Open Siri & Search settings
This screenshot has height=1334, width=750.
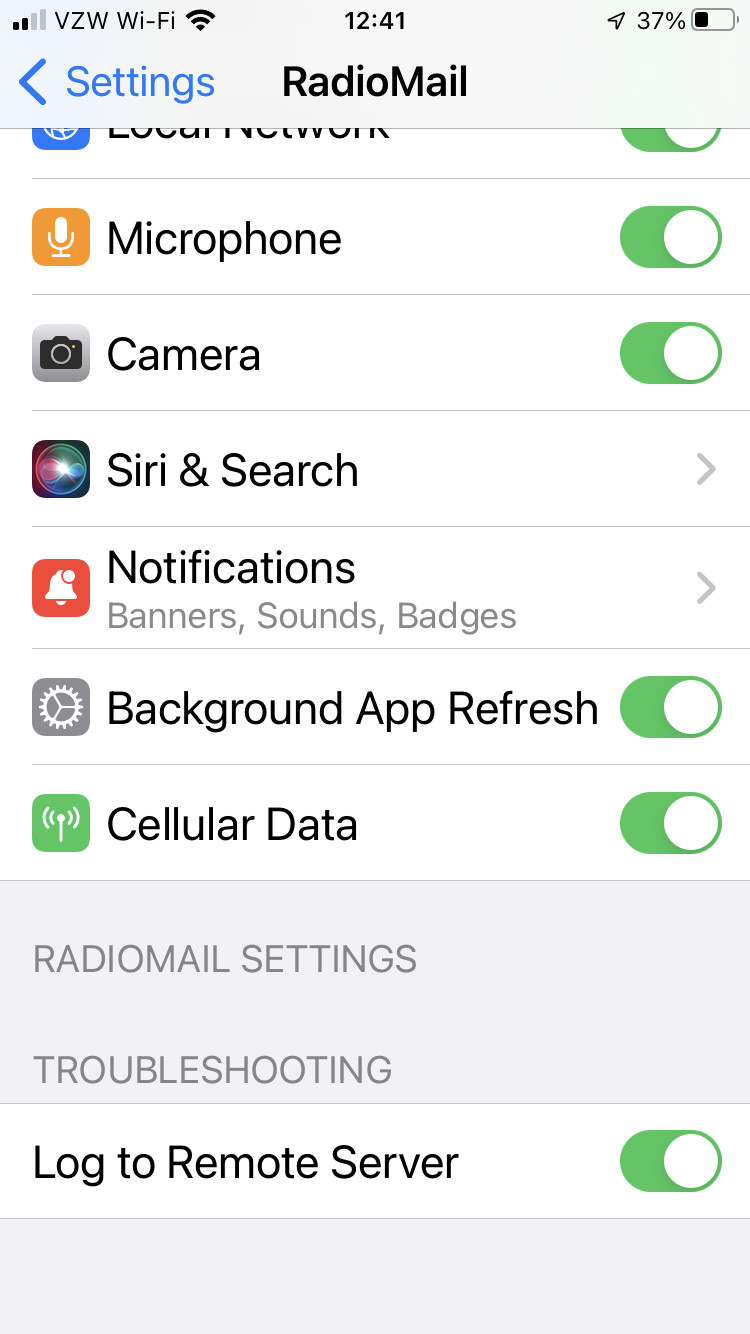pyautogui.click(x=375, y=469)
